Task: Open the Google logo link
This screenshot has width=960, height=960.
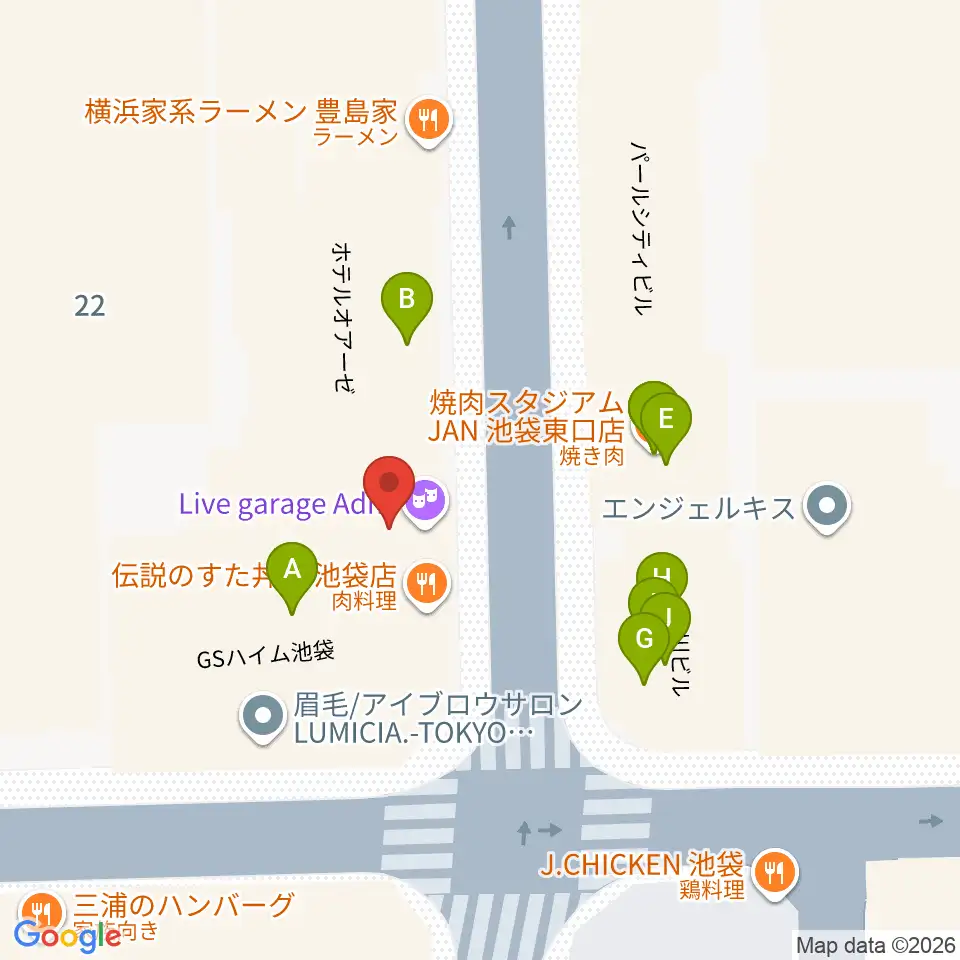Action: tap(68, 936)
